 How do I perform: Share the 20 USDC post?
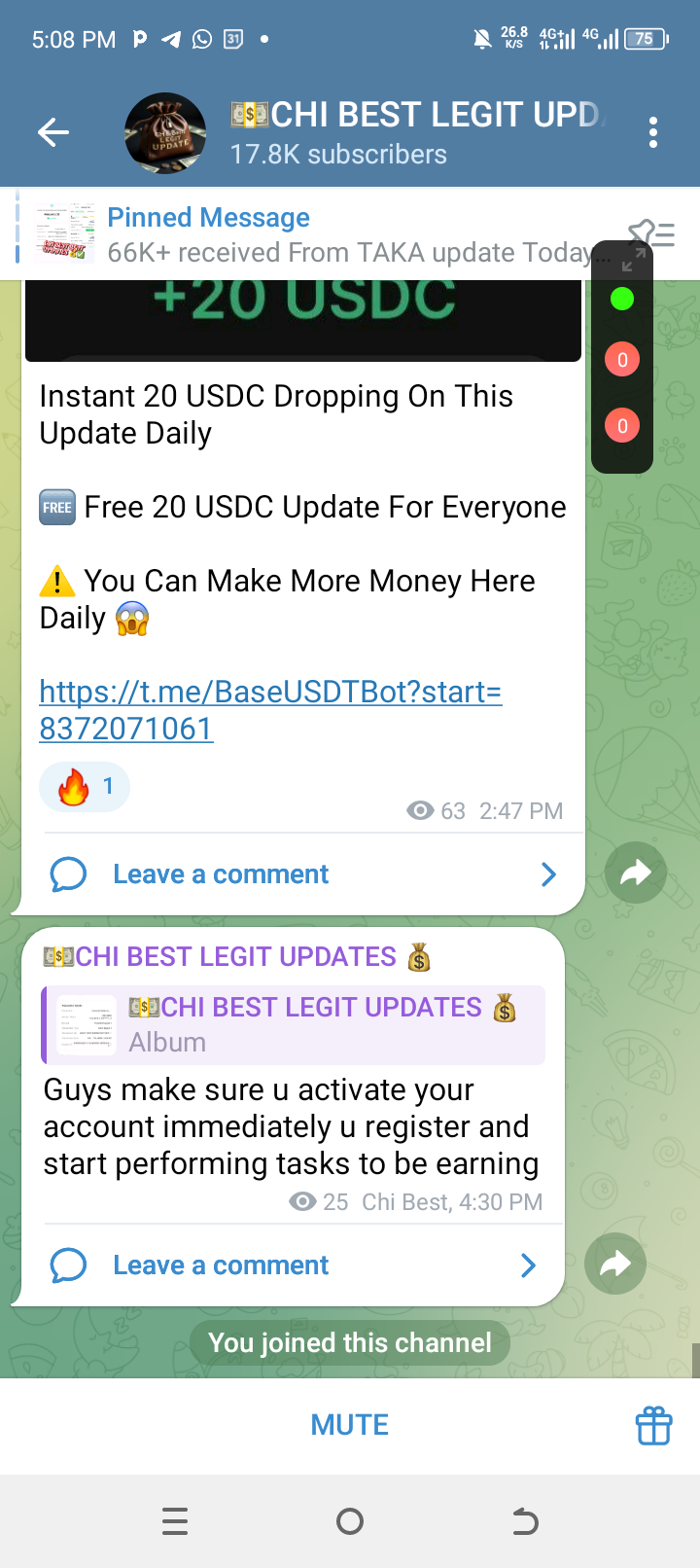click(x=636, y=873)
